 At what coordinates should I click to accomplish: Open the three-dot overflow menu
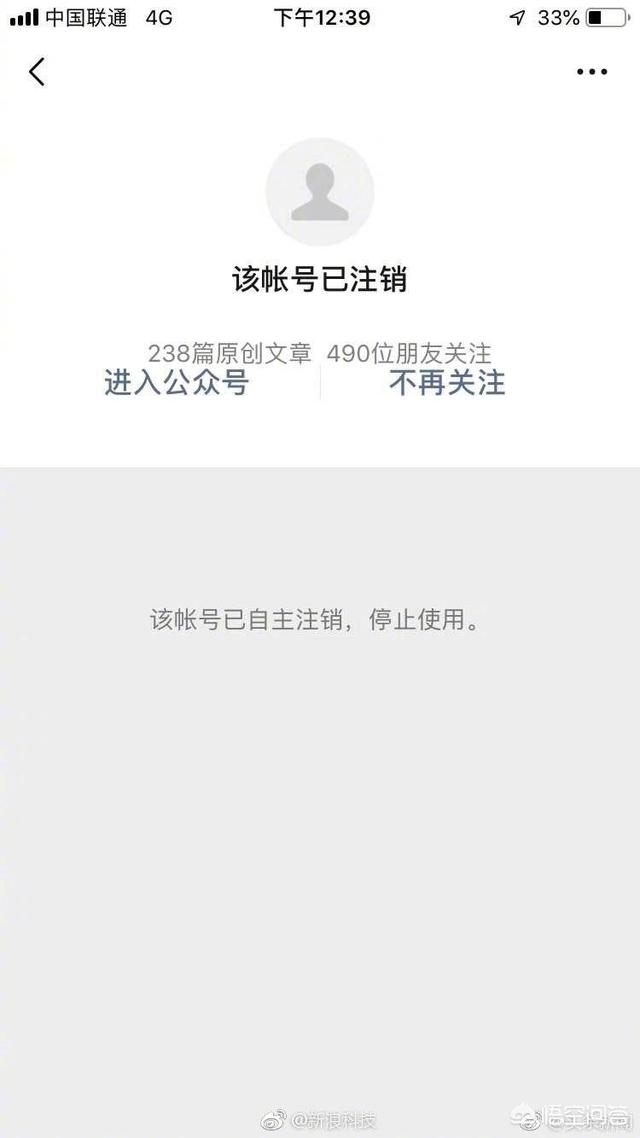pyautogui.click(x=591, y=72)
